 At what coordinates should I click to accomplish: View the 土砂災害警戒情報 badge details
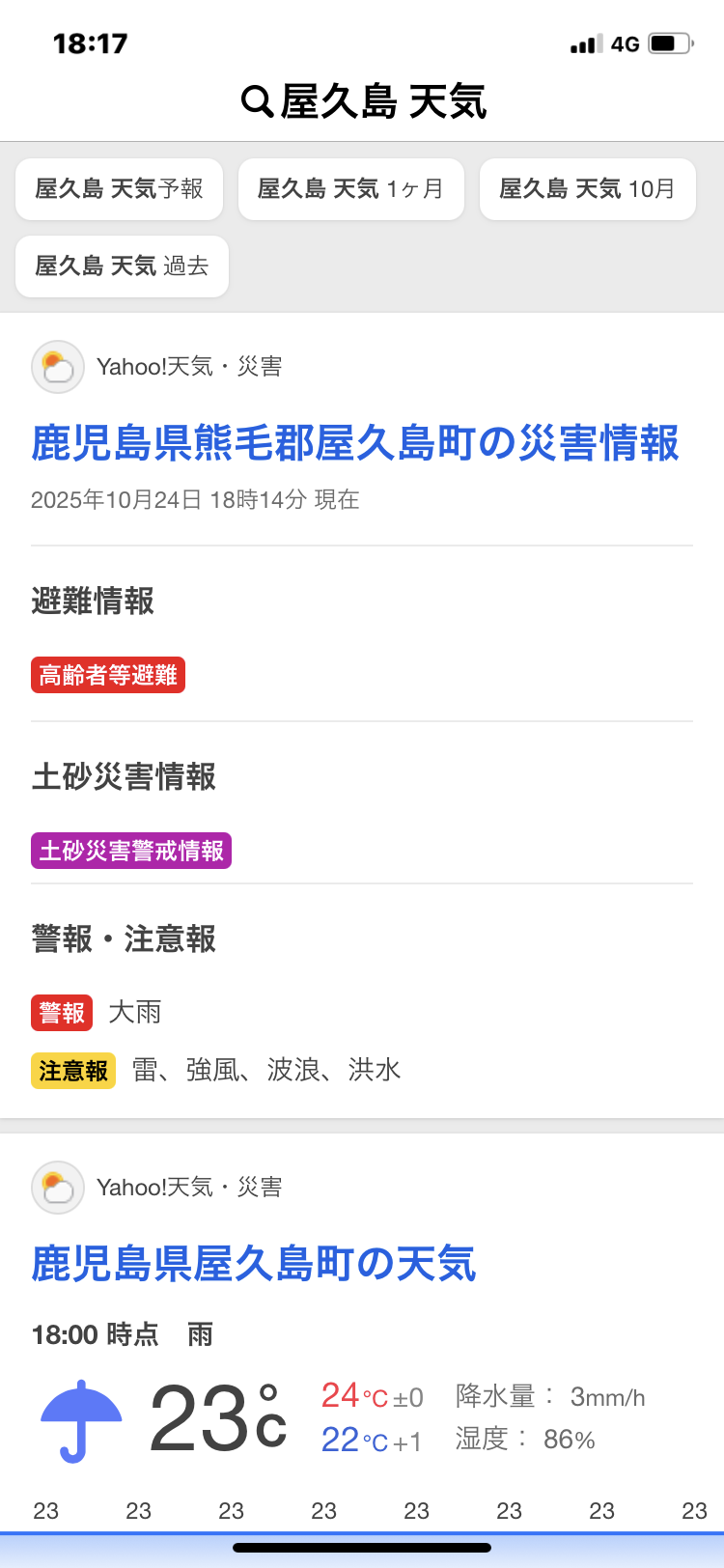click(x=131, y=851)
